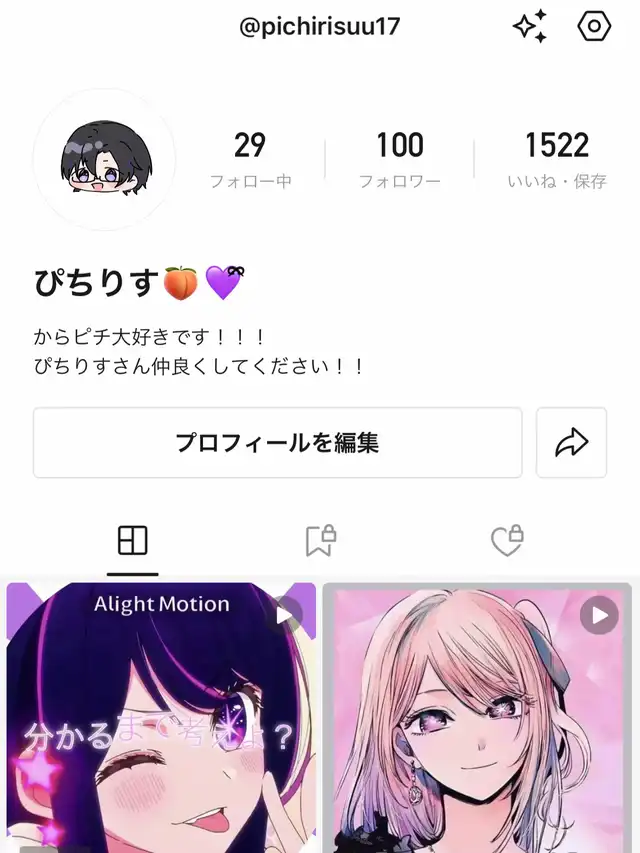Switch to the private liked posts tab
Screen dimensions: 640x853
pos(508,541)
